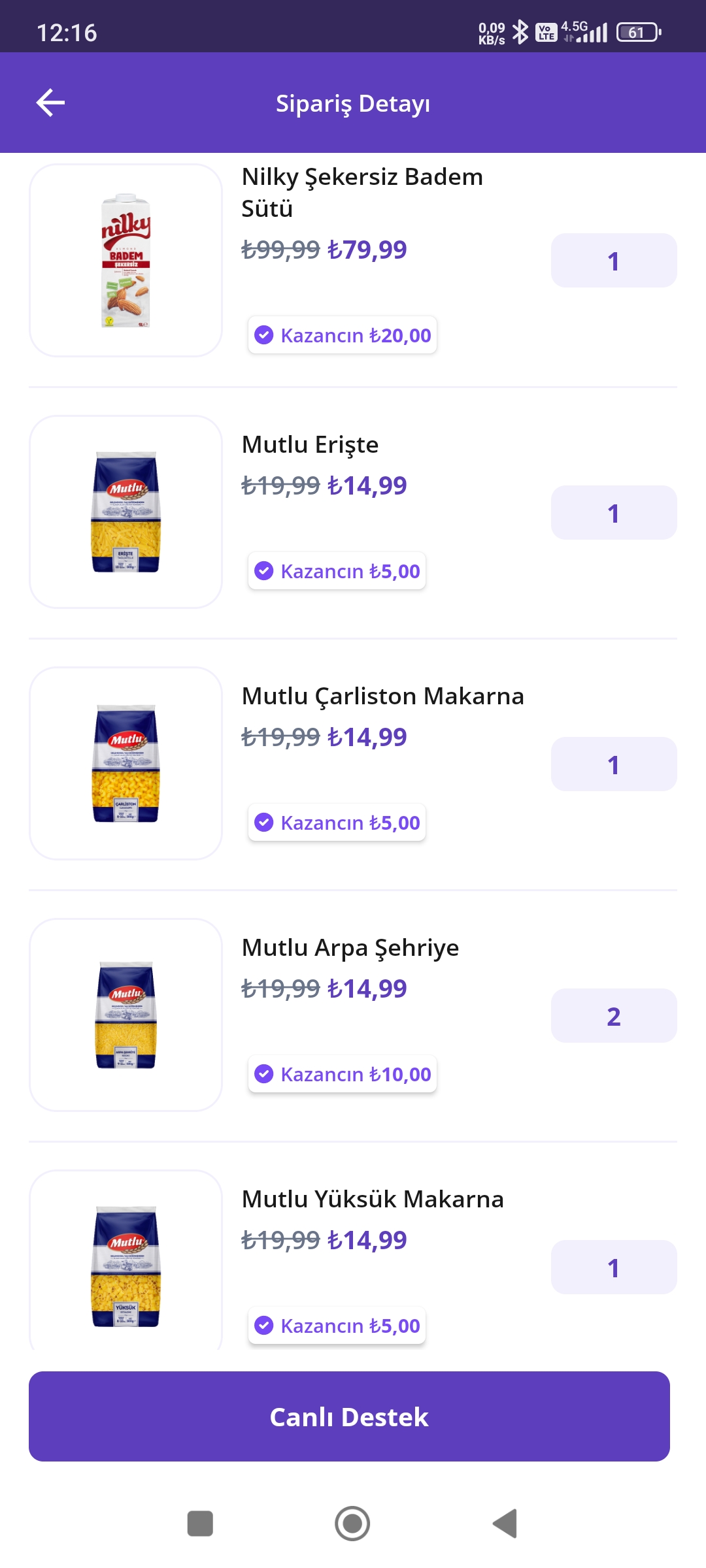Go back from Sipariş Detayı
This screenshot has height=1568, width=706.
click(50, 103)
